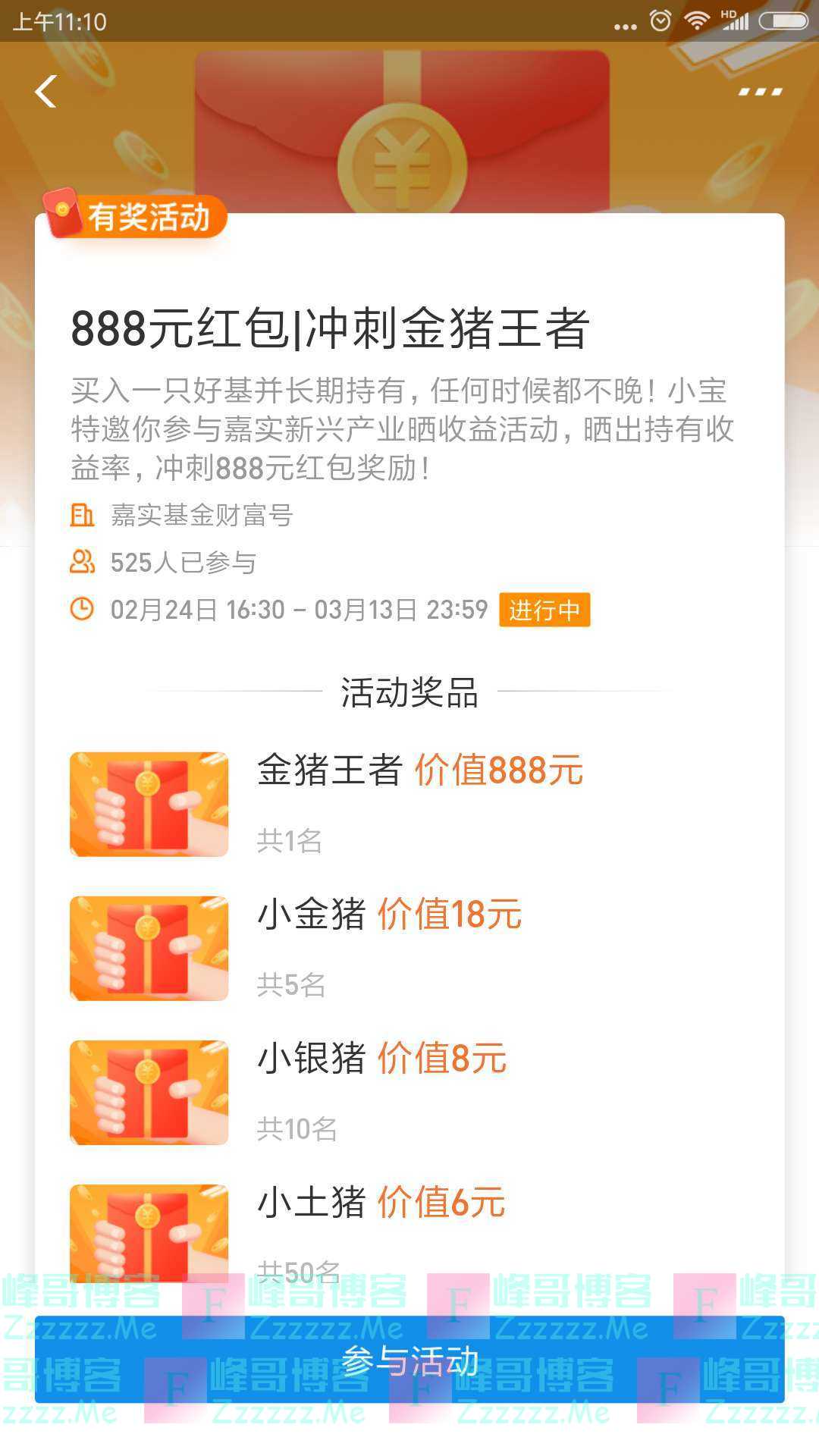819x1456 pixels.
Task: Go back using the top-left arrow
Action: point(46,92)
